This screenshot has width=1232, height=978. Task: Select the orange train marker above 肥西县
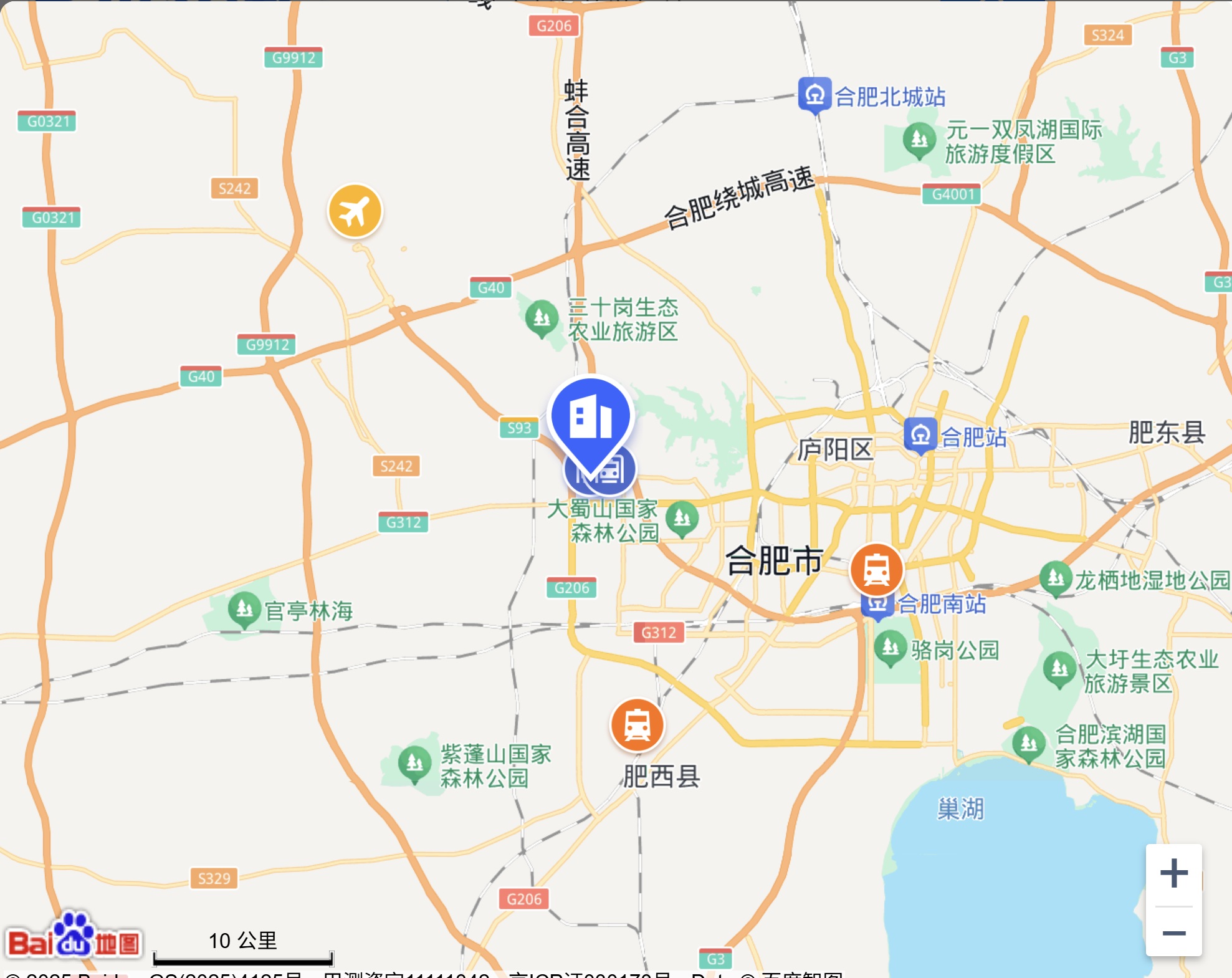click(x=637, y=725)
